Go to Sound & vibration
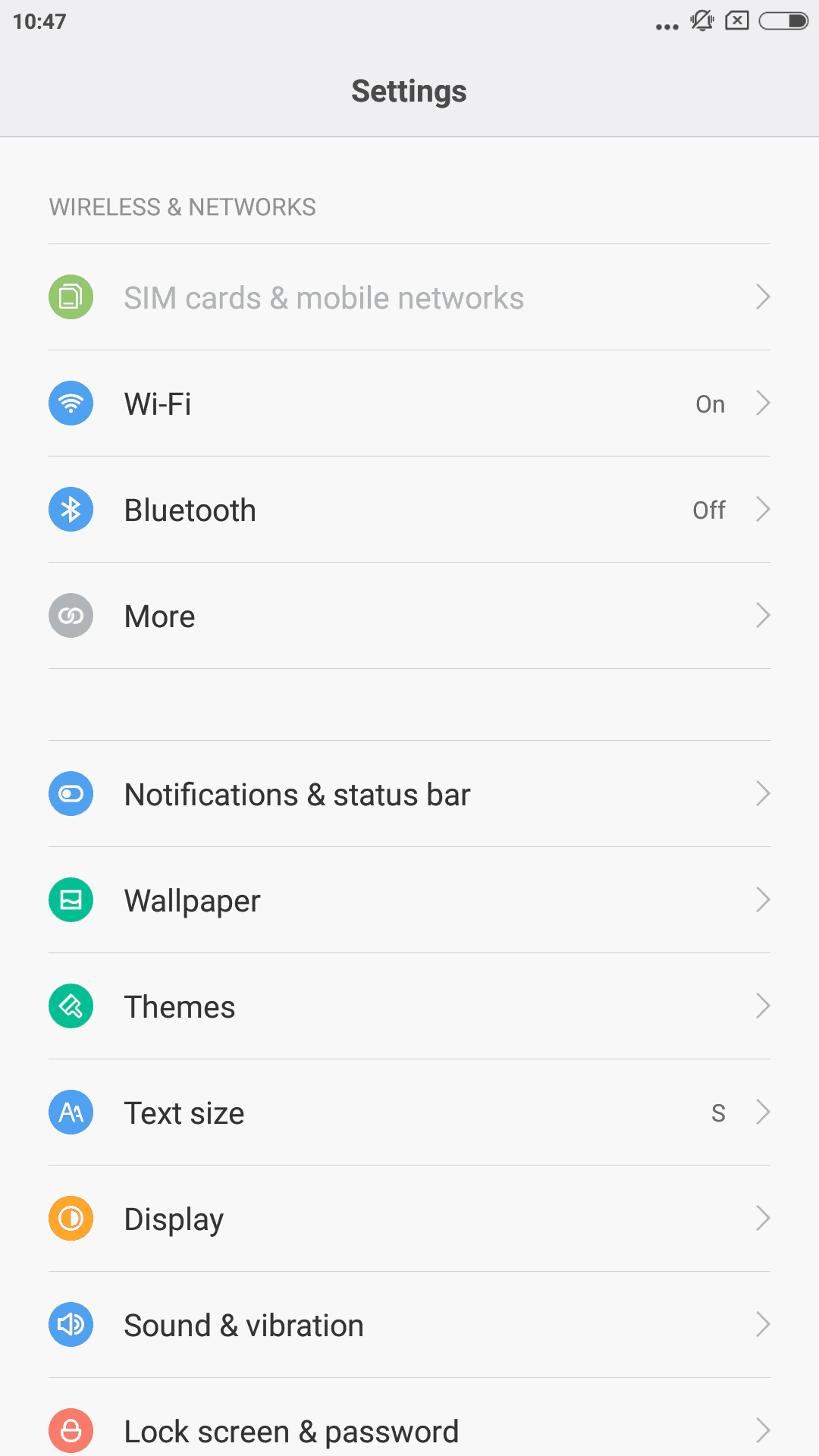The height and width of the screenshot is (1456, 819). [x=409, y=1325]
